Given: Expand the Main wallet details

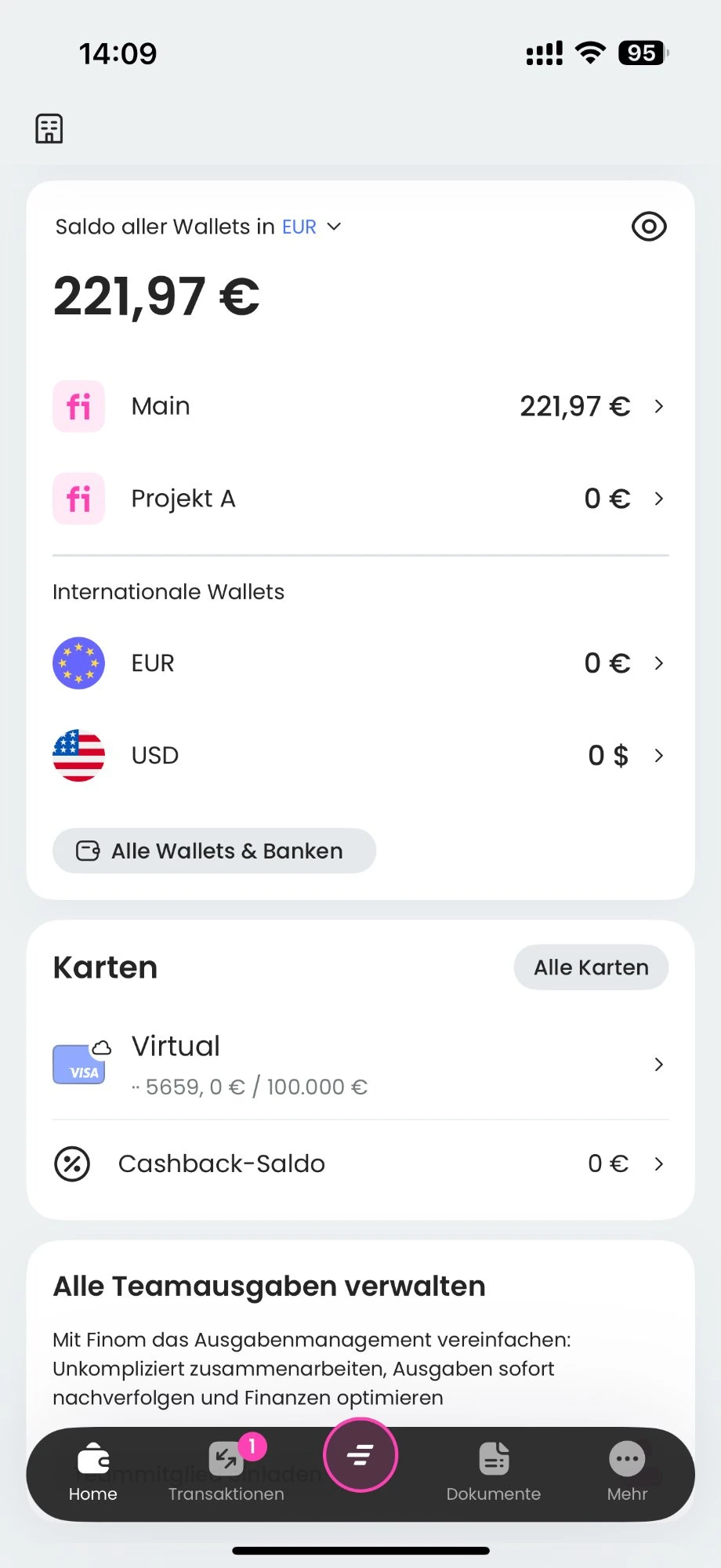Looking at the screenshot, I should coord(658,406).
